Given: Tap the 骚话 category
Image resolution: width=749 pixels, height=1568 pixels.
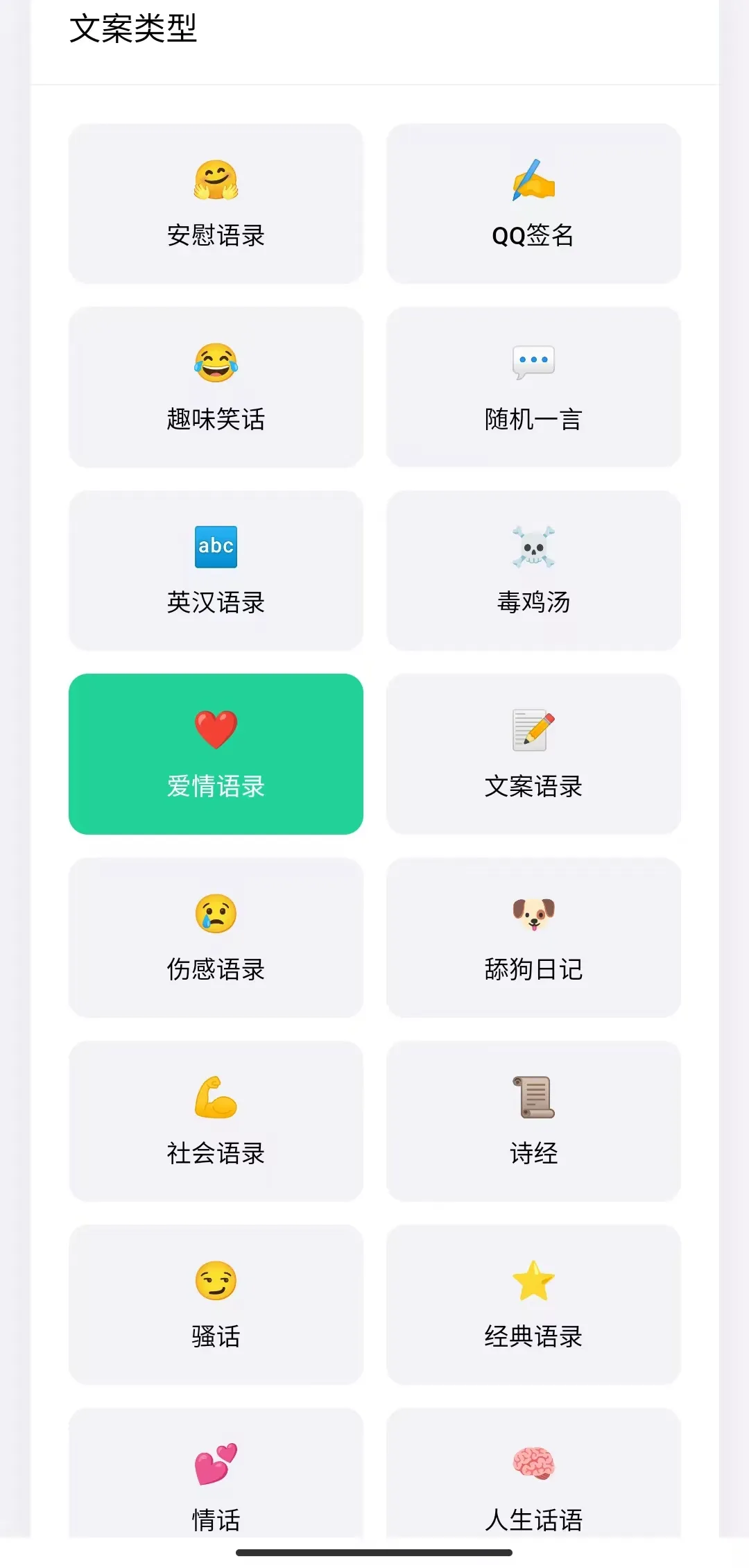Looking at the screenshot, I should pos(216,1304).
